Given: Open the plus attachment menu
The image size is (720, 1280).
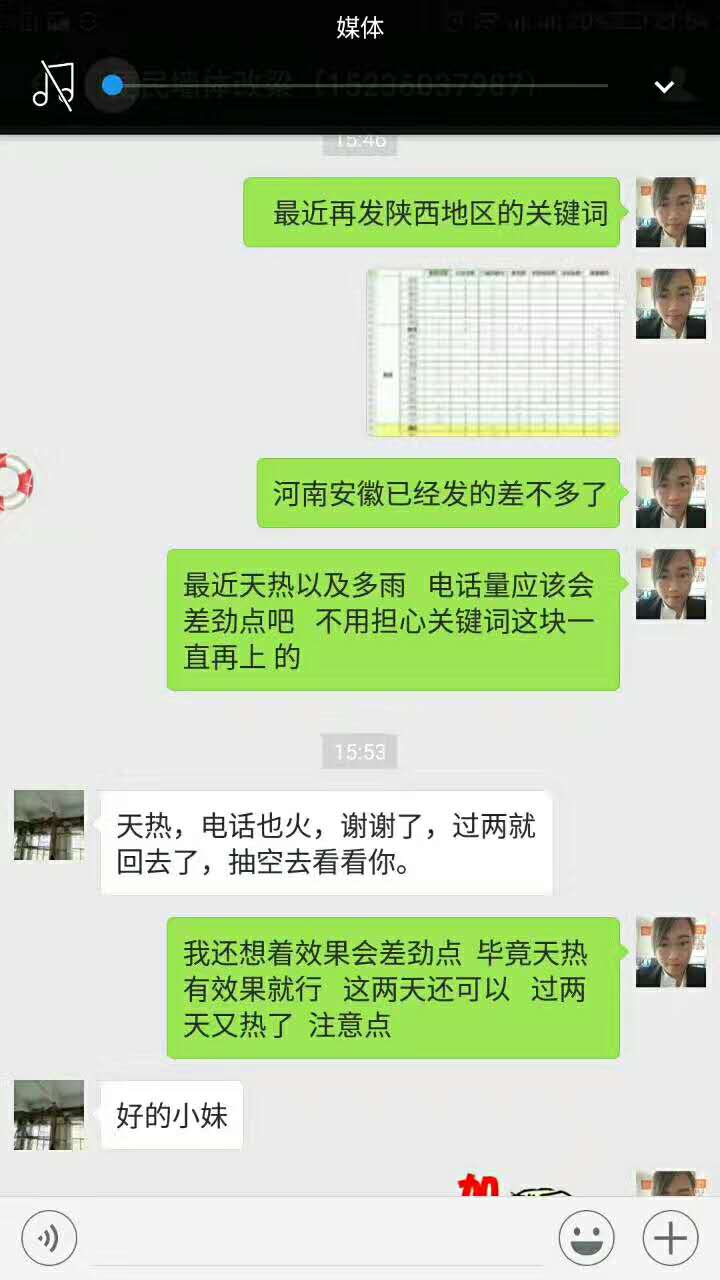Looking at the screenshot, I should [x=670, y=1240].
